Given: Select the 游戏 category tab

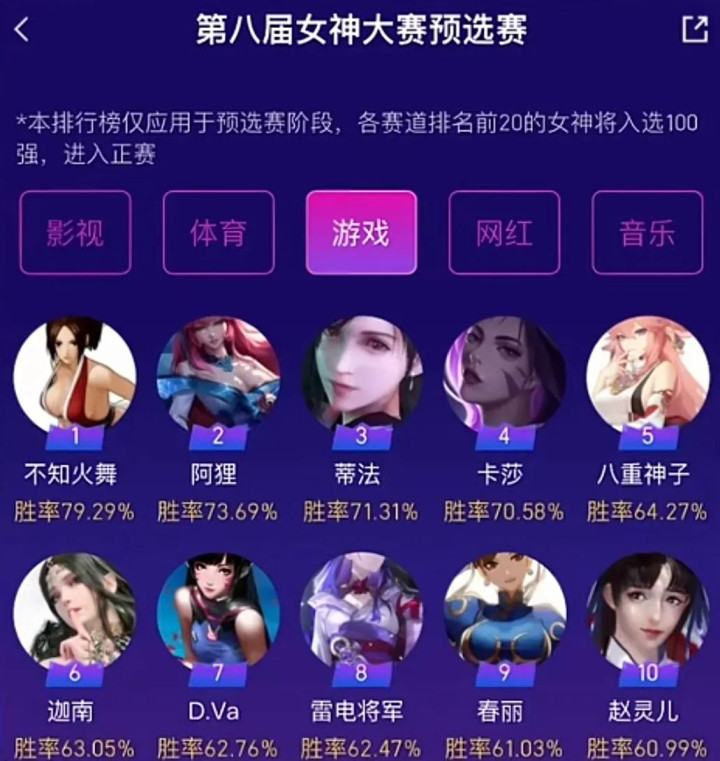Looking at the screenshot, I should click(x=361, y=232).
